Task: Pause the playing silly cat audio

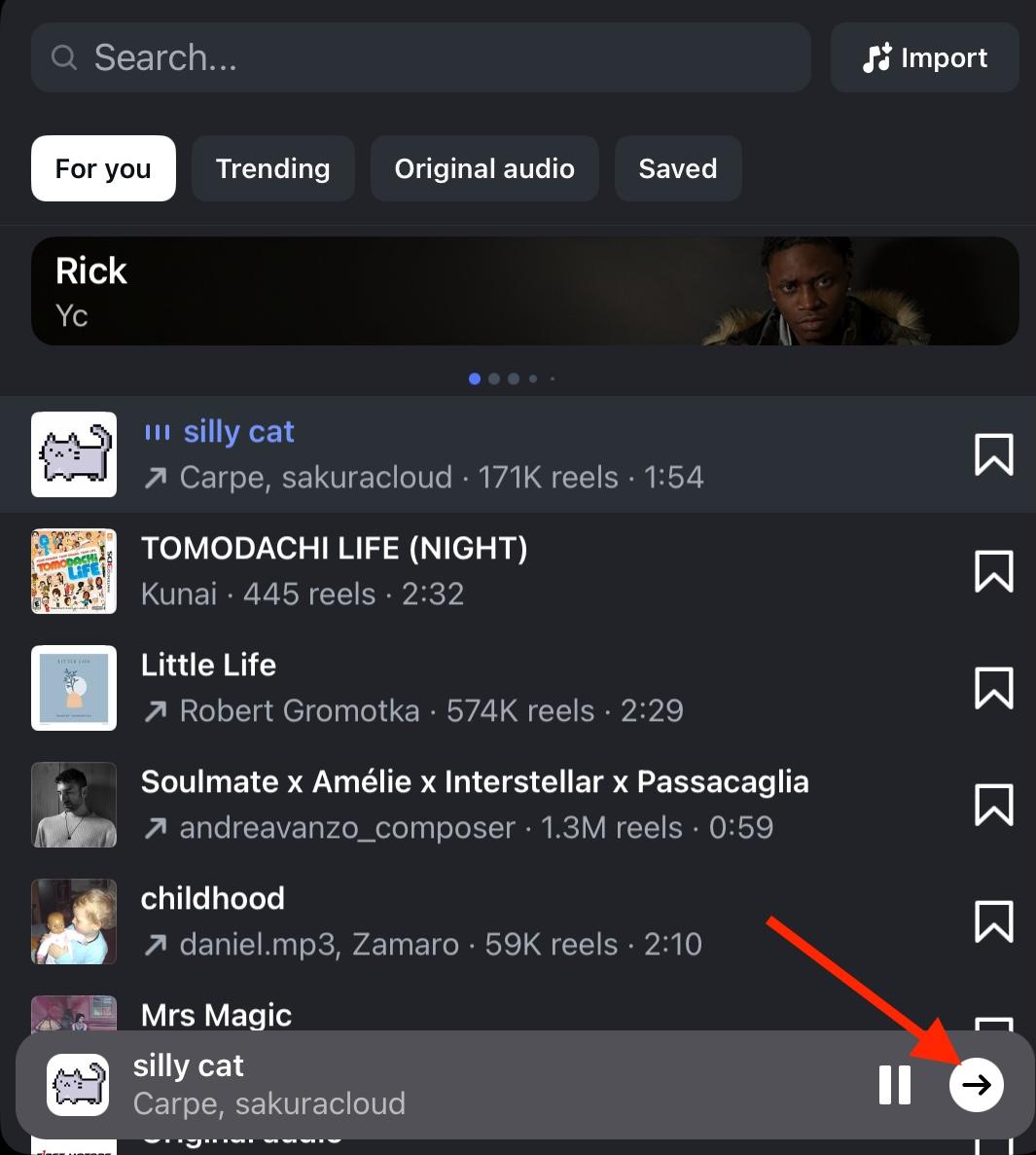Action: 894,1085
